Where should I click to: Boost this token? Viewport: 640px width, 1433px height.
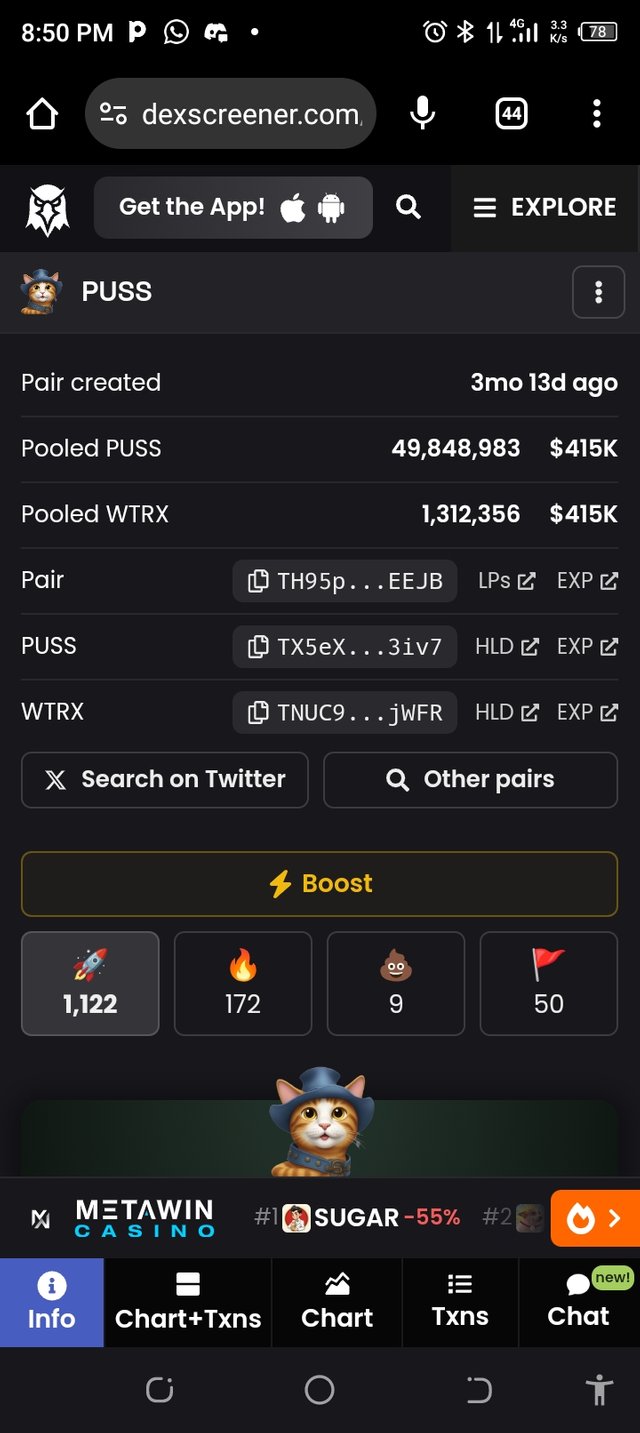coord(319,884)
